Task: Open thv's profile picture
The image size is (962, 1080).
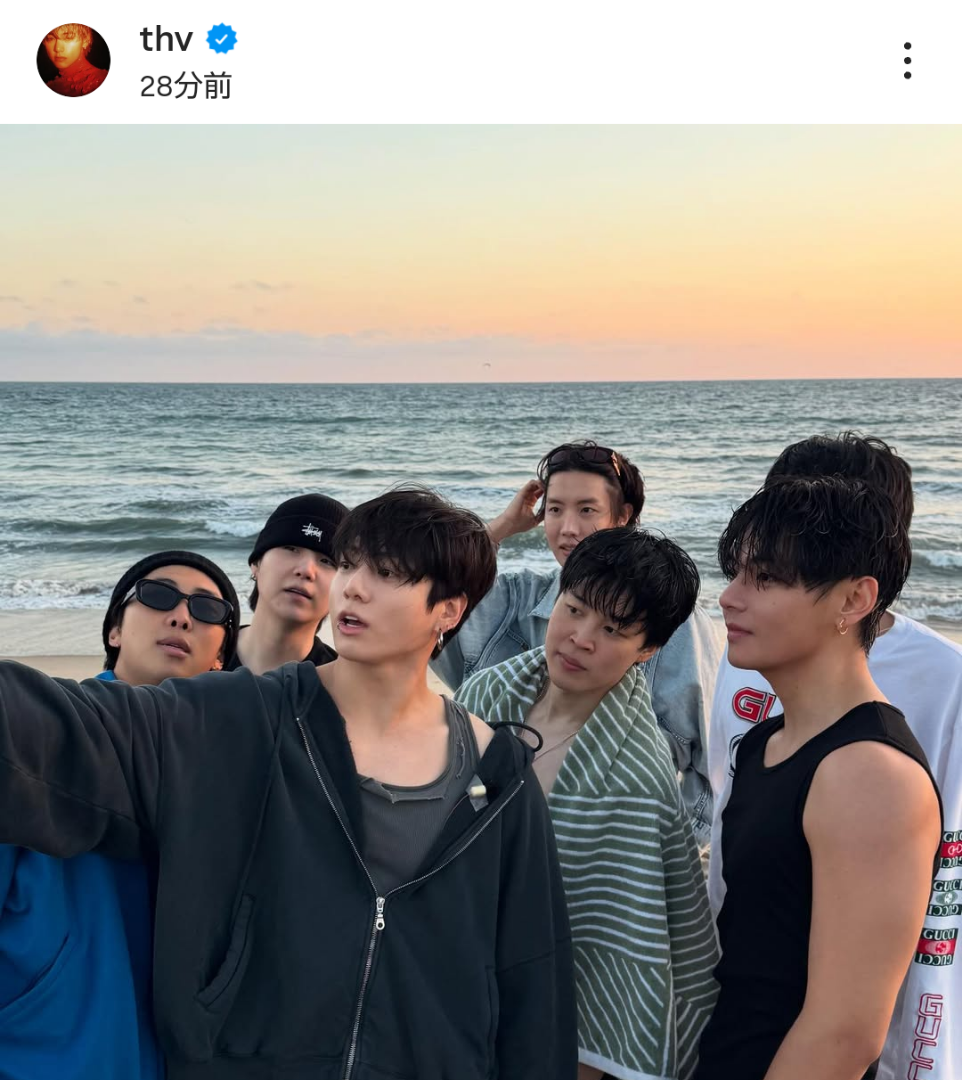Action: [x=73, y=60]
